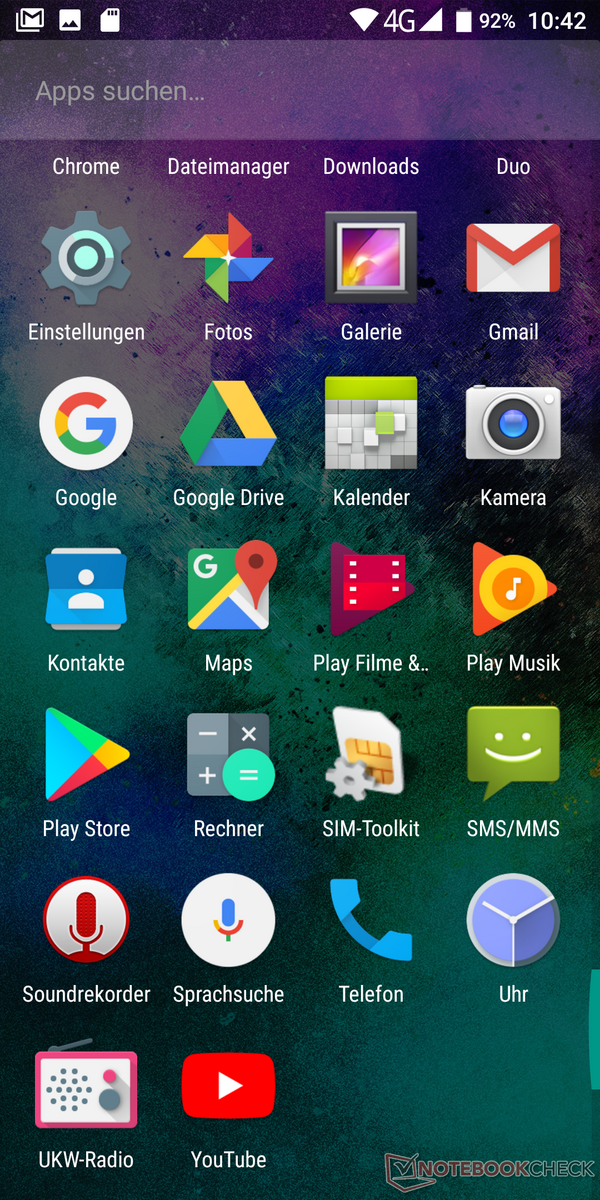Screen dimensions: 600x1200
Task: Open YouTube
Action: coord(228,1087)
